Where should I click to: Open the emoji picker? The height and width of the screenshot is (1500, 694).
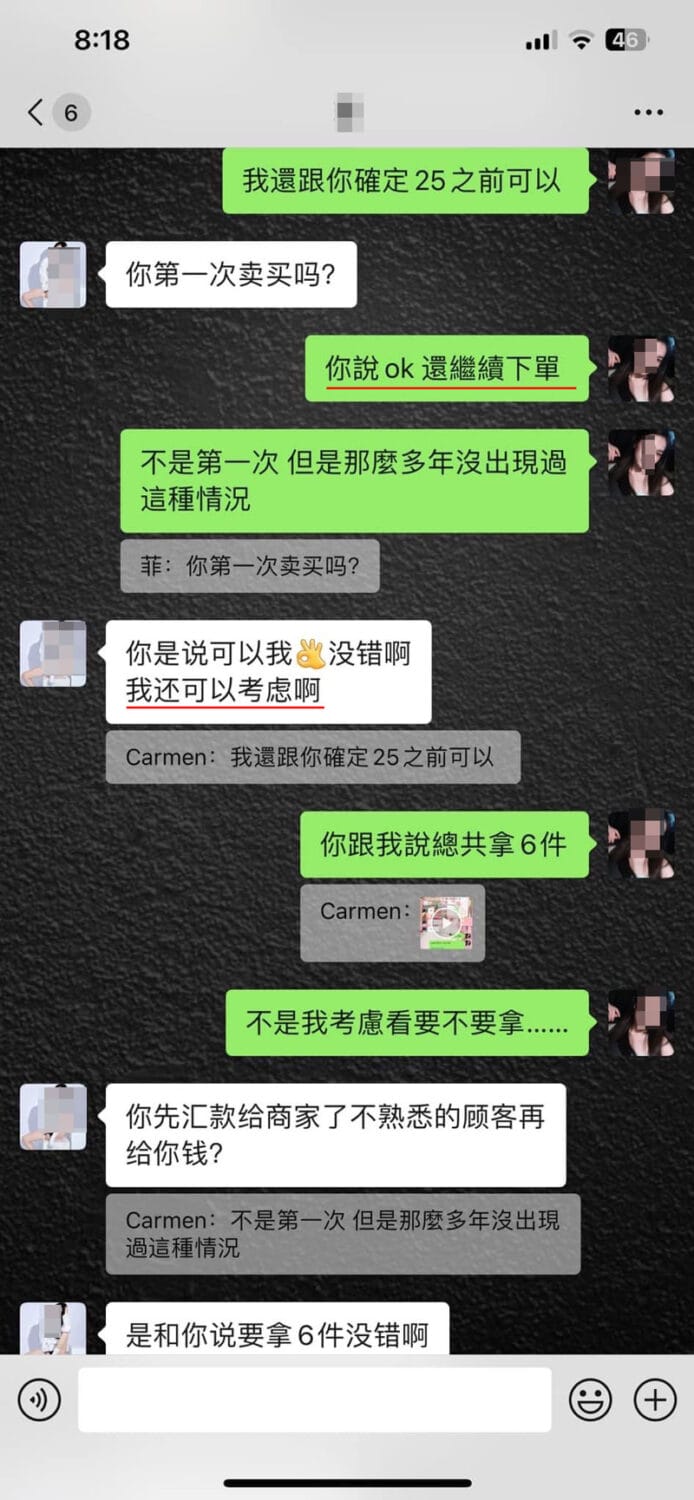590,1400
